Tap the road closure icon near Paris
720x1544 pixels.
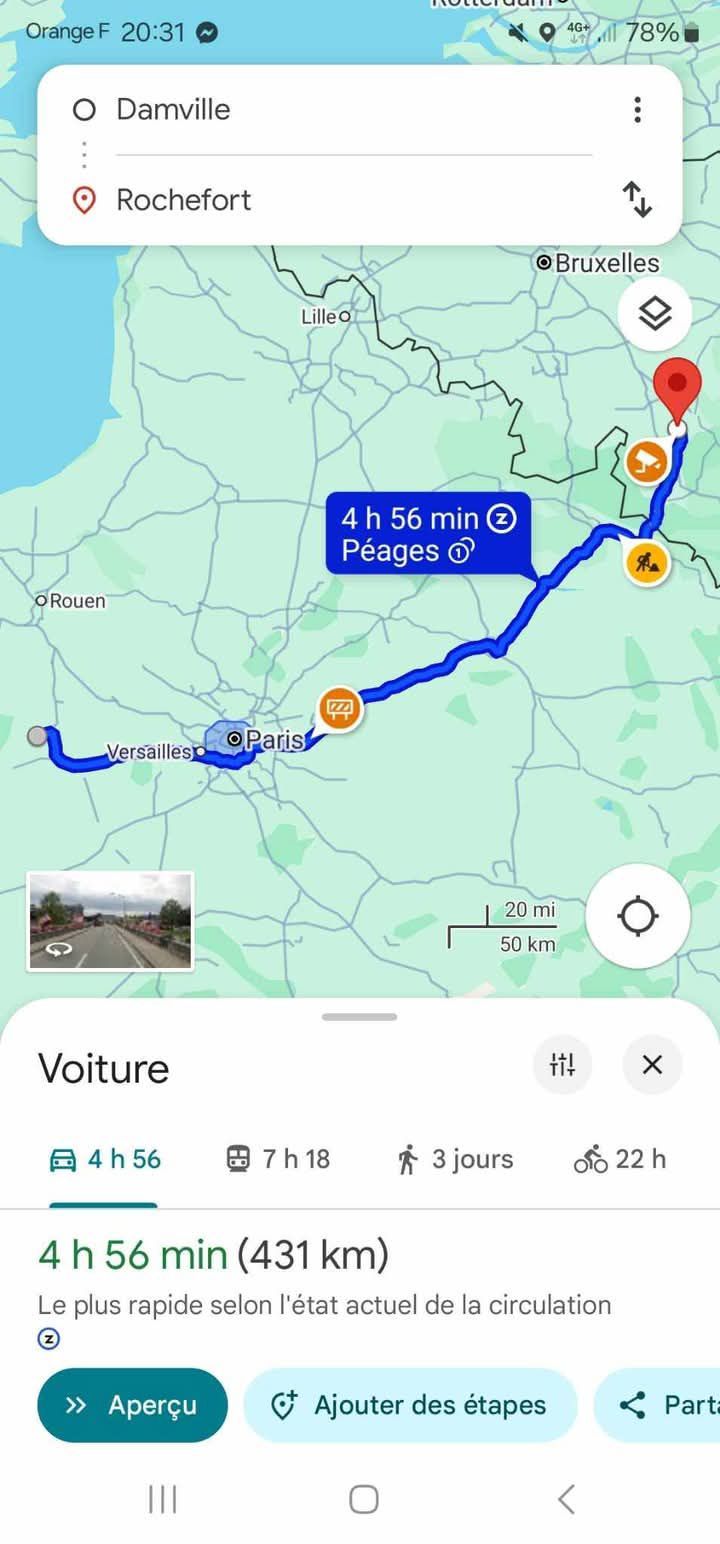tap(340, 710)
